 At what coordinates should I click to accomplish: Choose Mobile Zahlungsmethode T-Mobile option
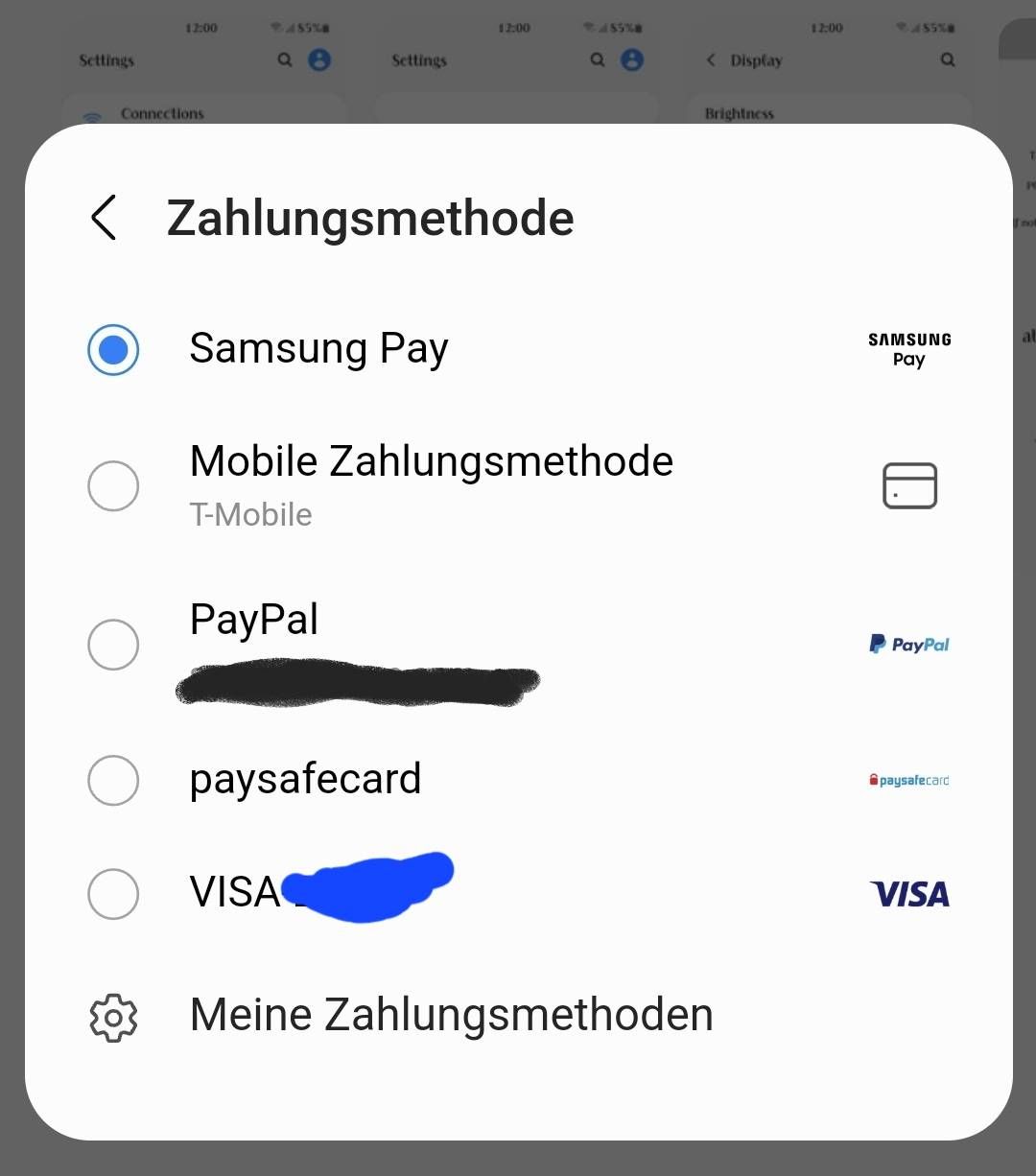click(x=113, y=486)
